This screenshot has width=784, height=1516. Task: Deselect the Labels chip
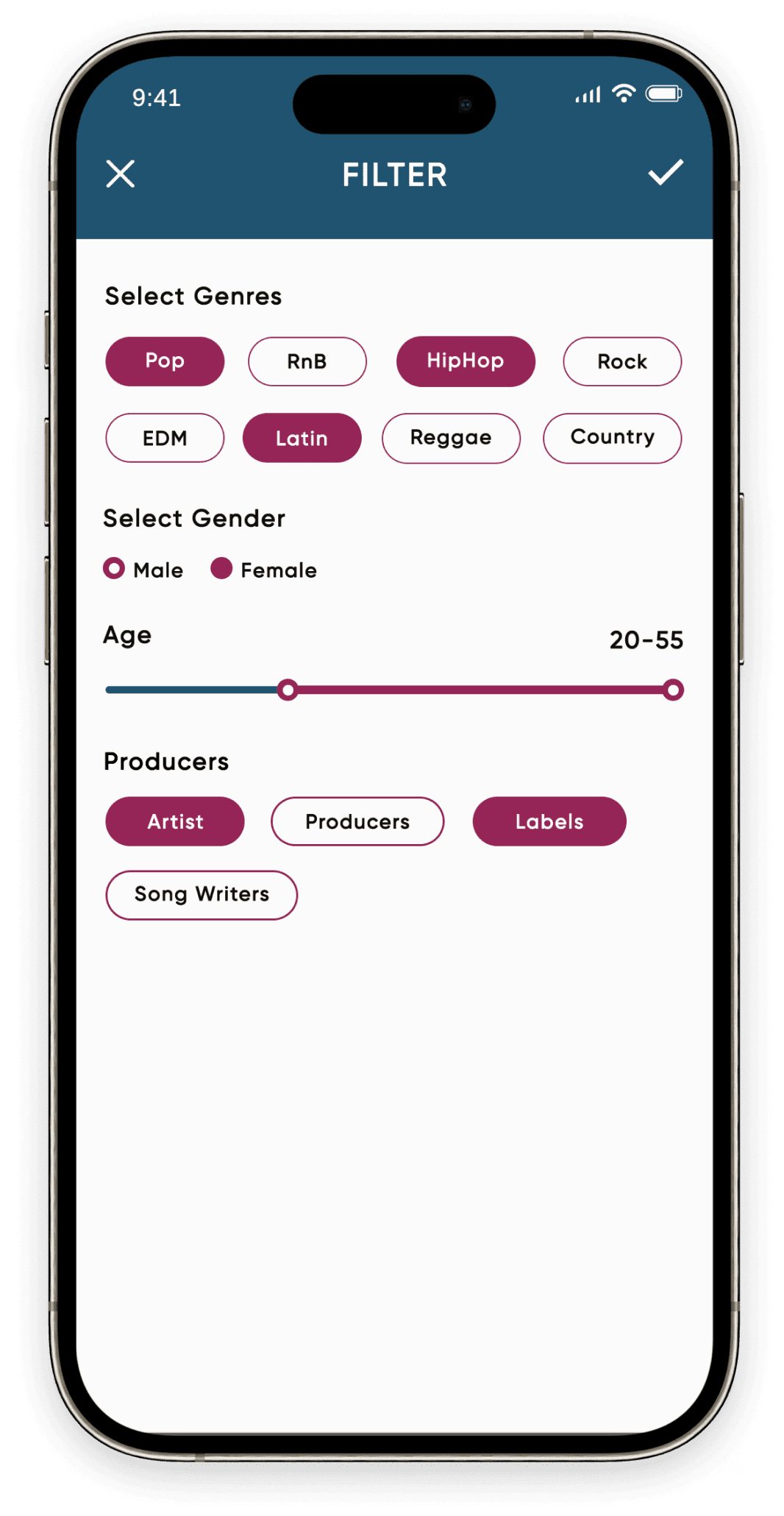coord(549,821)
